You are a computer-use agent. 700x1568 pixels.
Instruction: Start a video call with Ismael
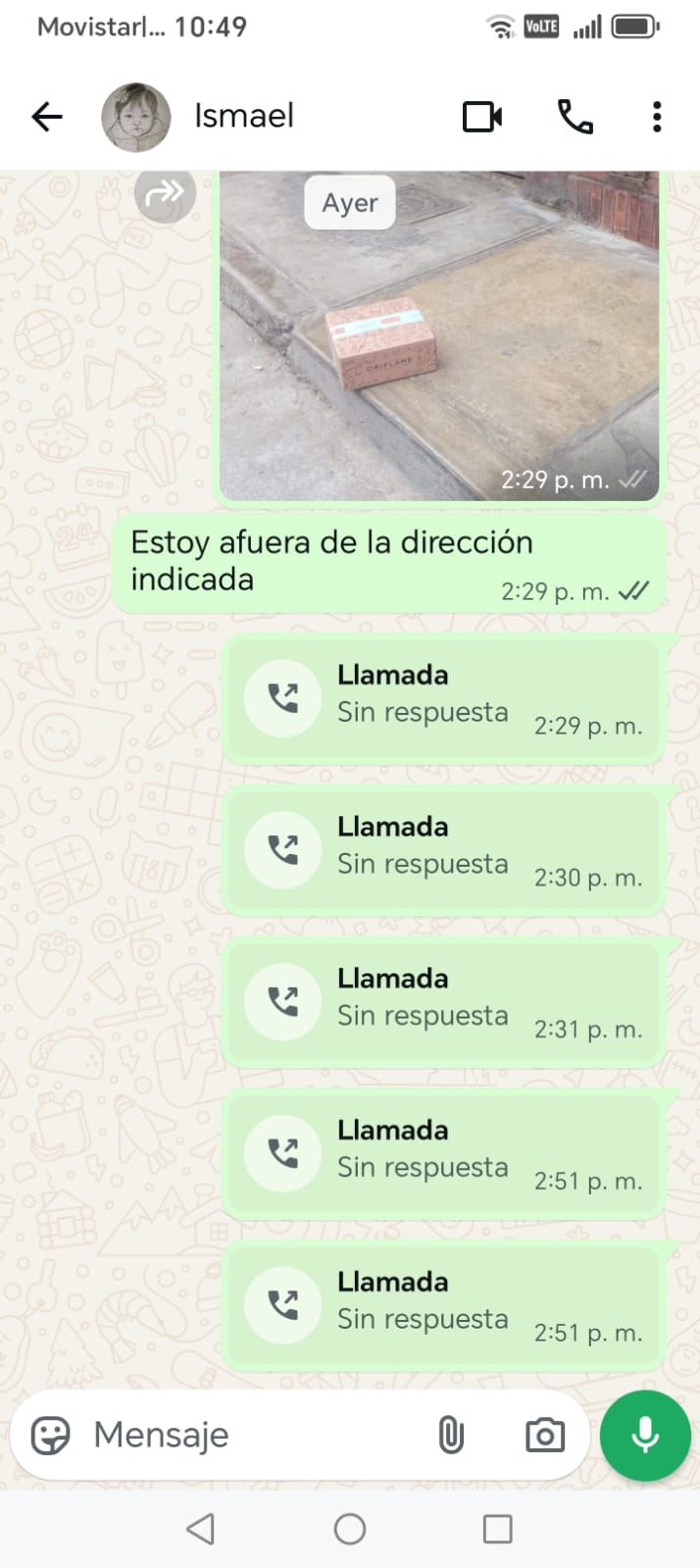[x=481, y=117]
